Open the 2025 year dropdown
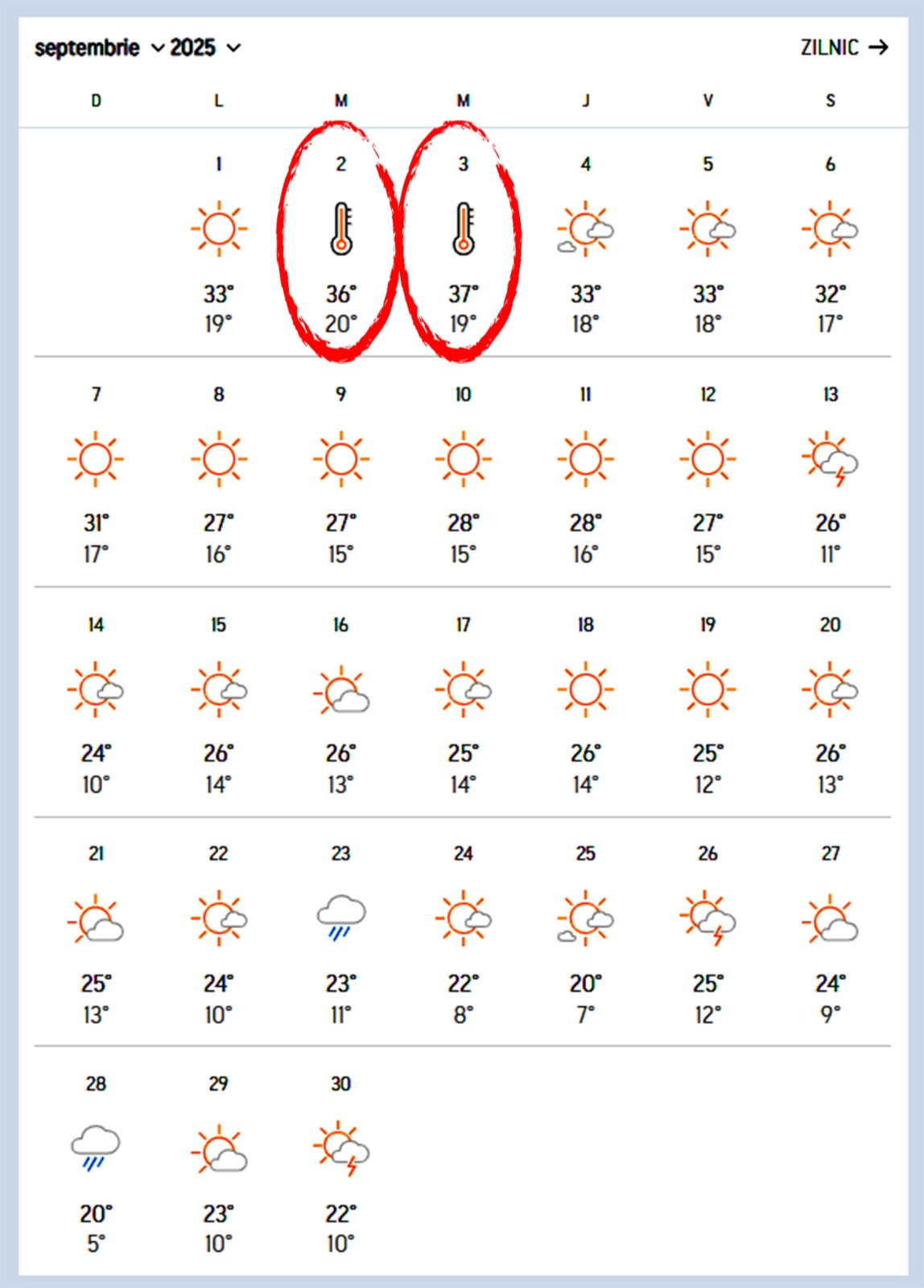 click(x=204, y=48)
